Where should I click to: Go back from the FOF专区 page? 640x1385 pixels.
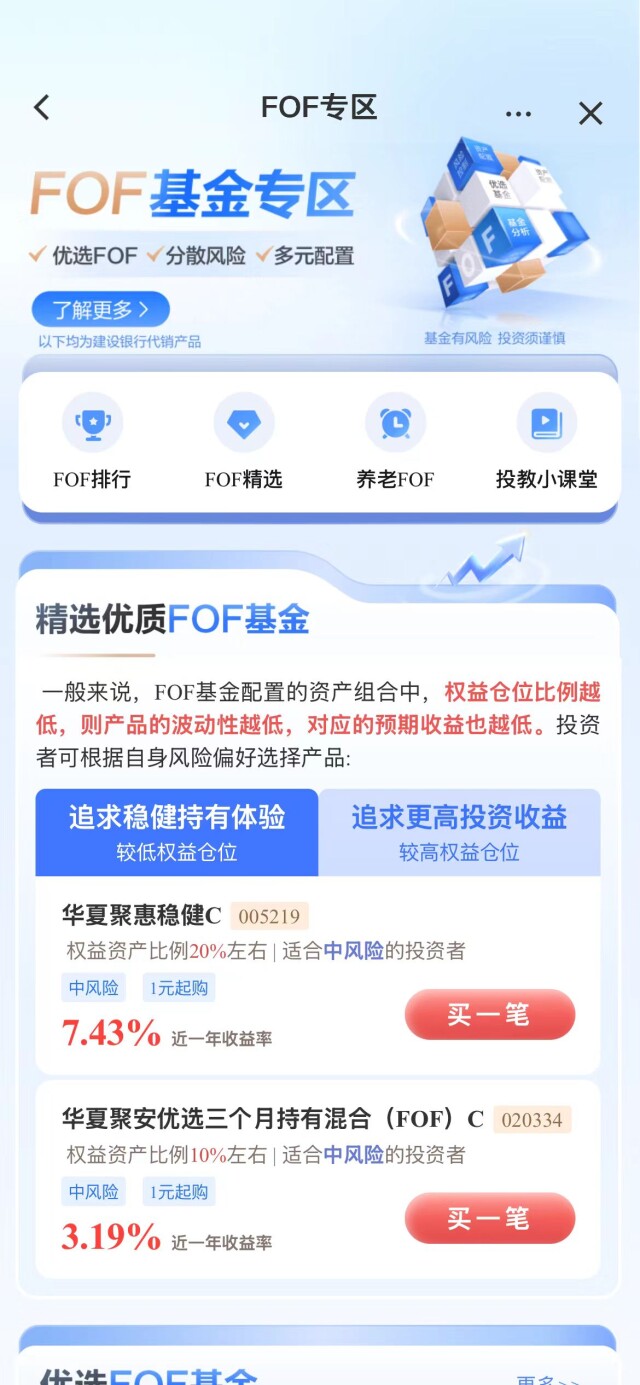coord(41,108)
